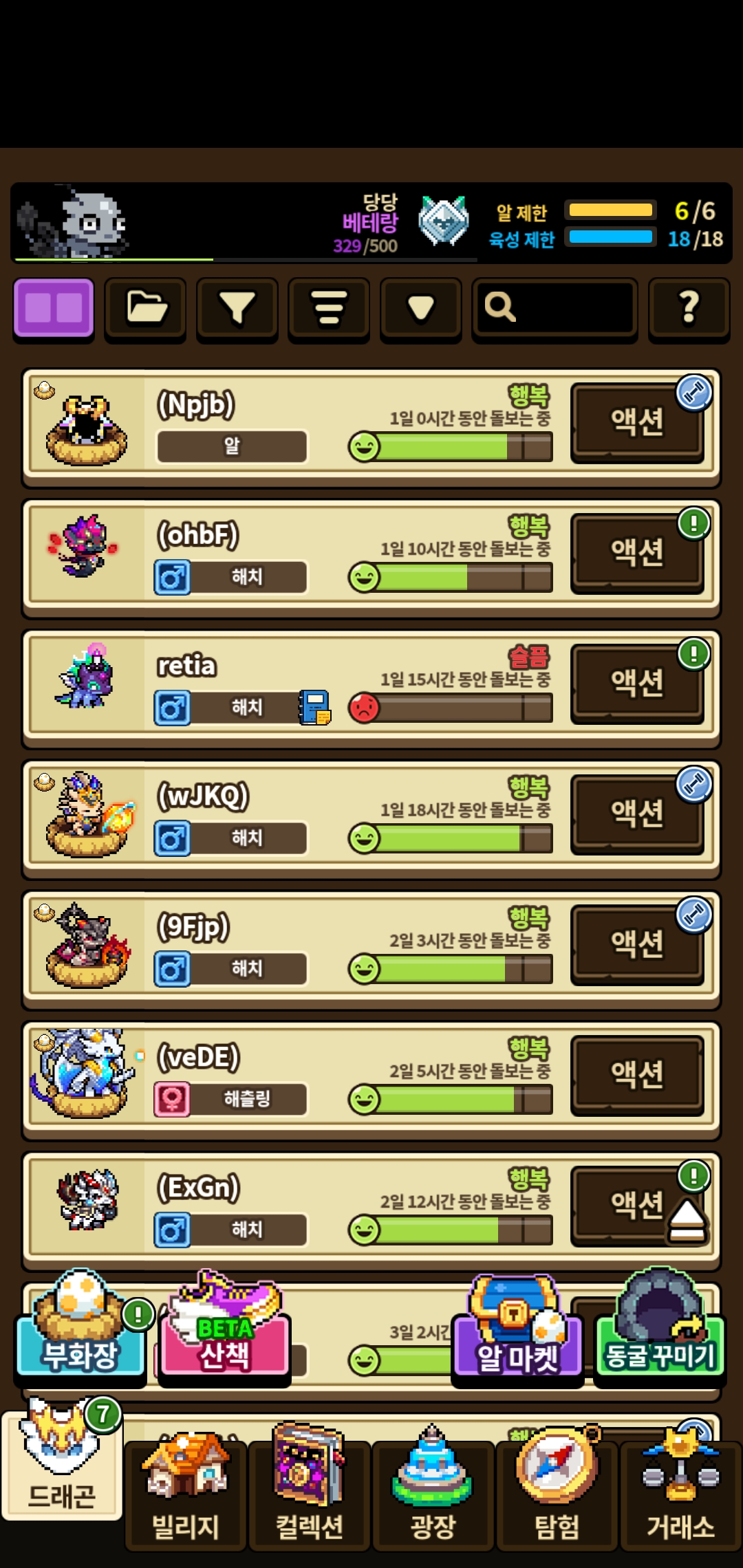Tap 액션 for the (wJKQ) dragon
Image resolution: width=743 pixels, height=1568 pixels.
click(637, 814)
